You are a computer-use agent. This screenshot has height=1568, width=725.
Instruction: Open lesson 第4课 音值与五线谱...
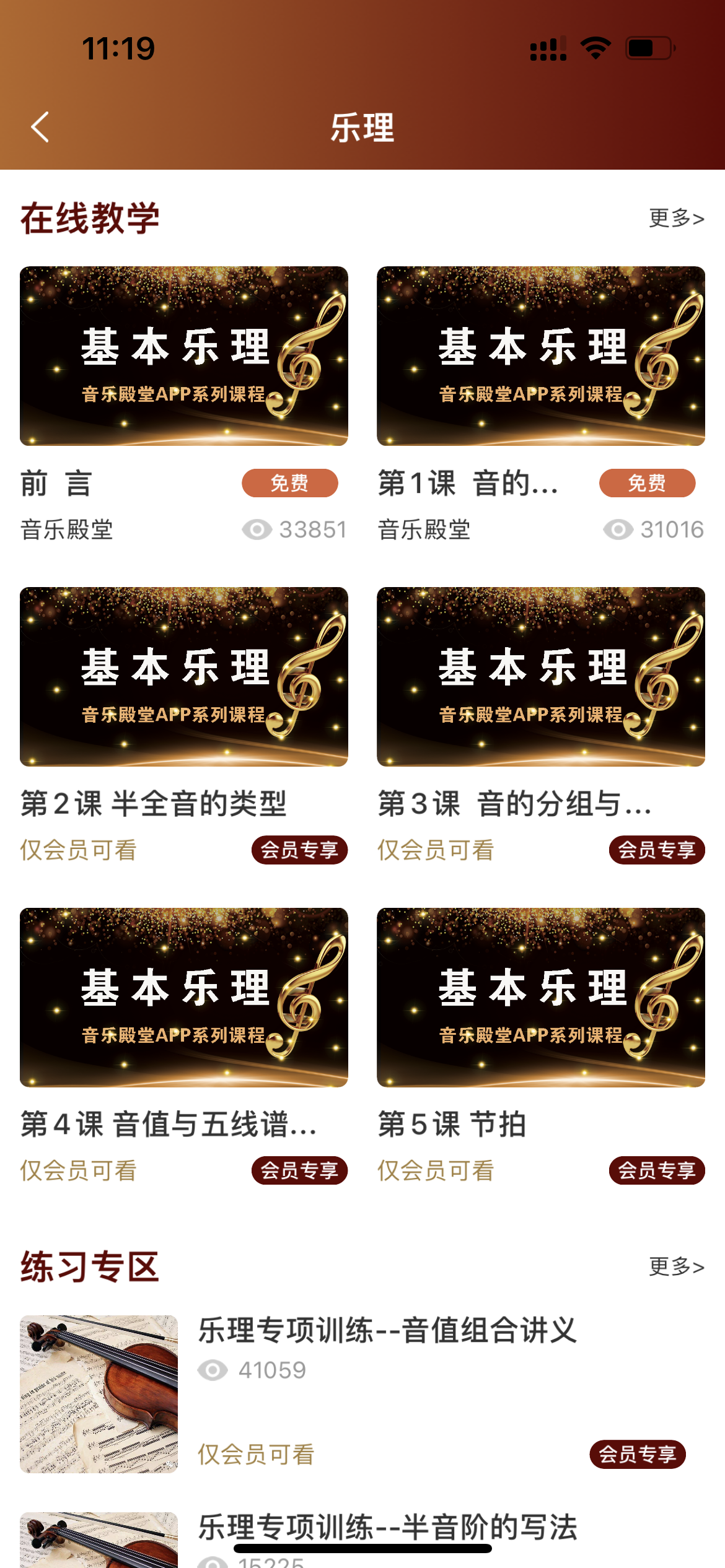[184, 1047]
